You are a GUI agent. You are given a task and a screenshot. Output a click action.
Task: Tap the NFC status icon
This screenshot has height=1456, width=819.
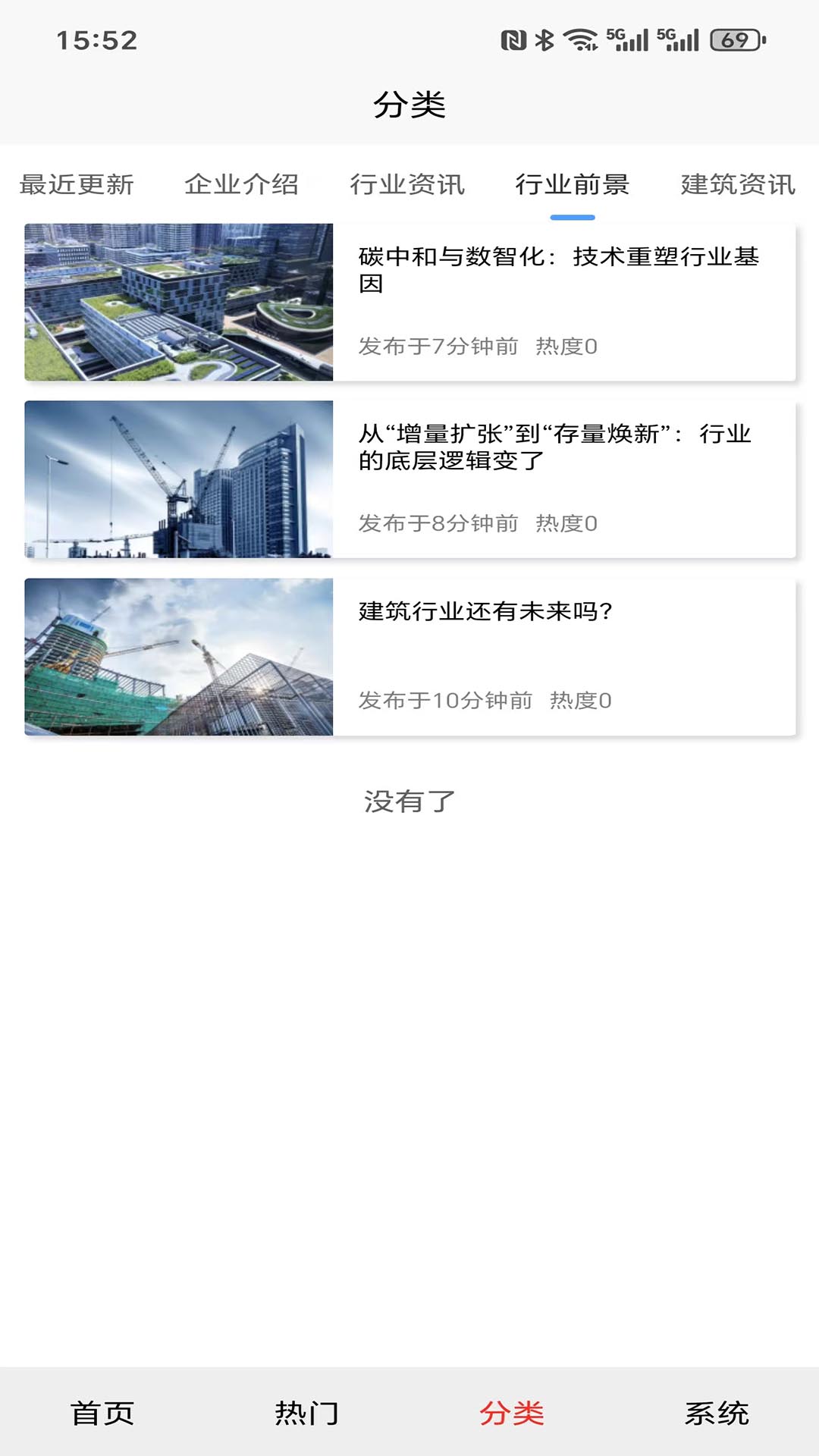tap(511, 42)
